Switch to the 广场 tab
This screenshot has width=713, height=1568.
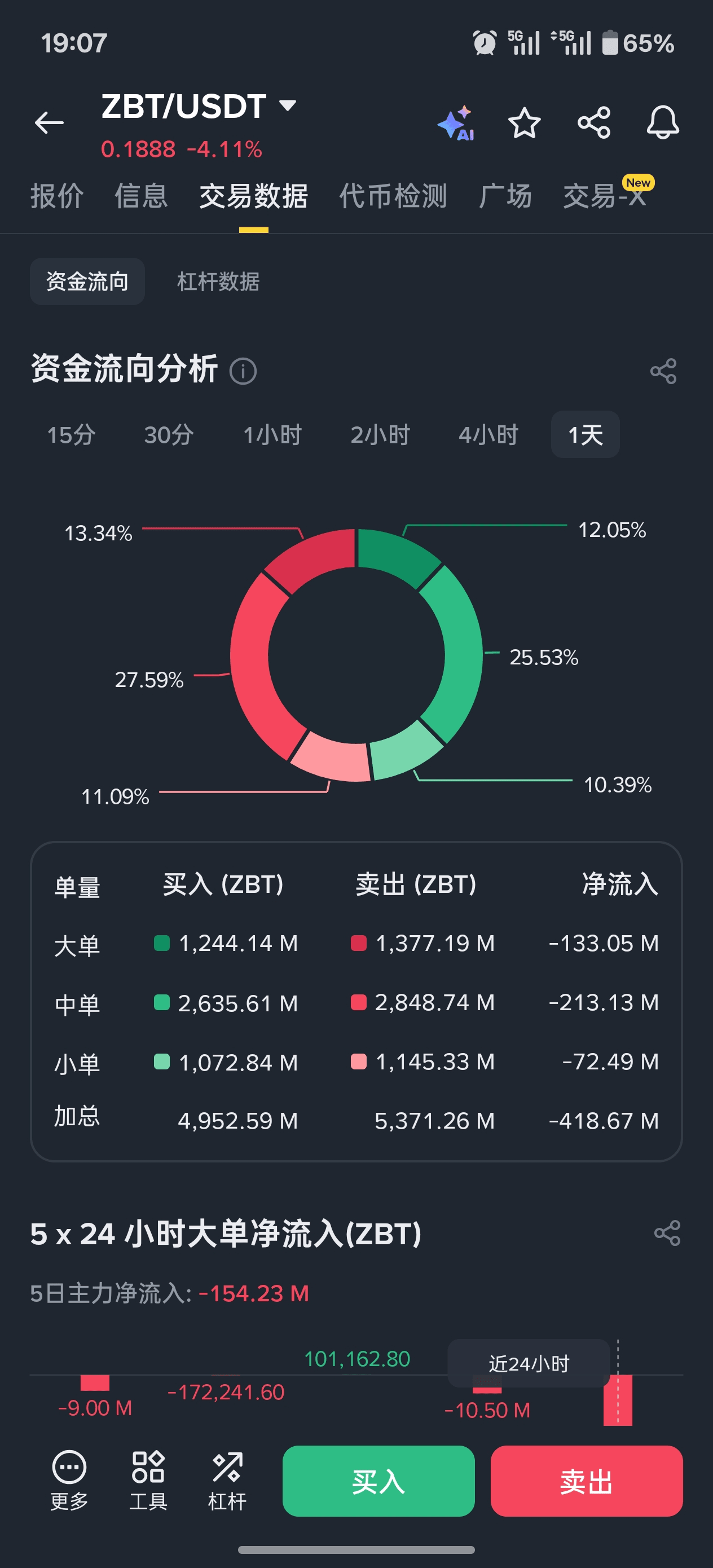point(505,196)
